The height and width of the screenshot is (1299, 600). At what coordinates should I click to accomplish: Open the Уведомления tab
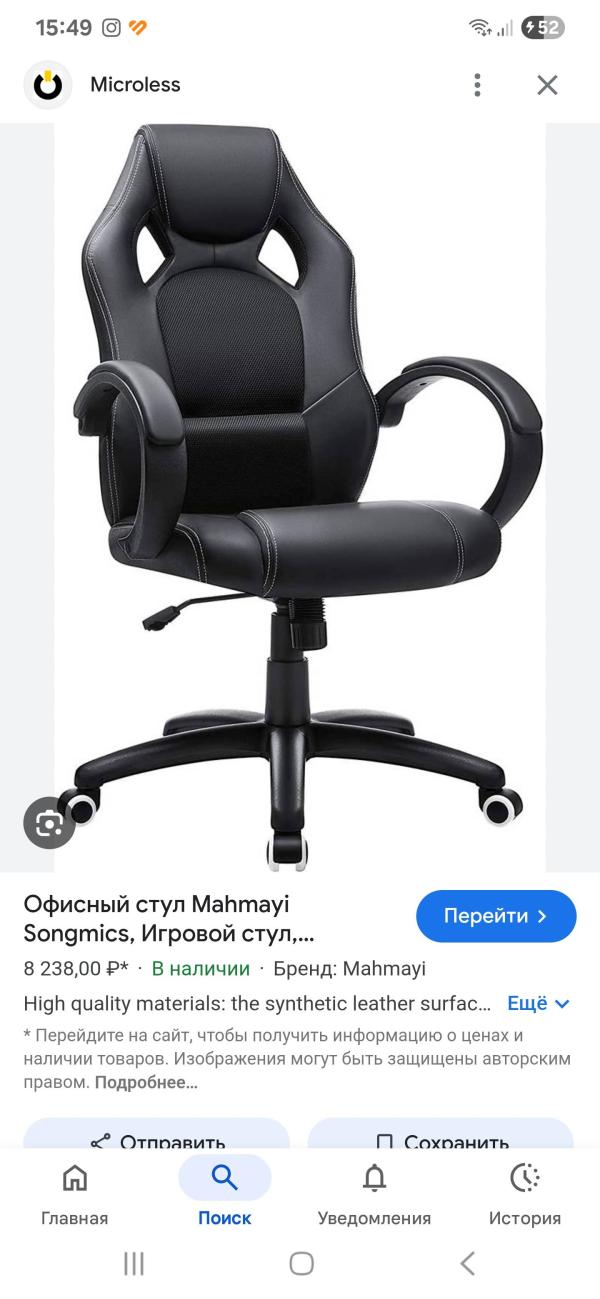point(374,1194)
